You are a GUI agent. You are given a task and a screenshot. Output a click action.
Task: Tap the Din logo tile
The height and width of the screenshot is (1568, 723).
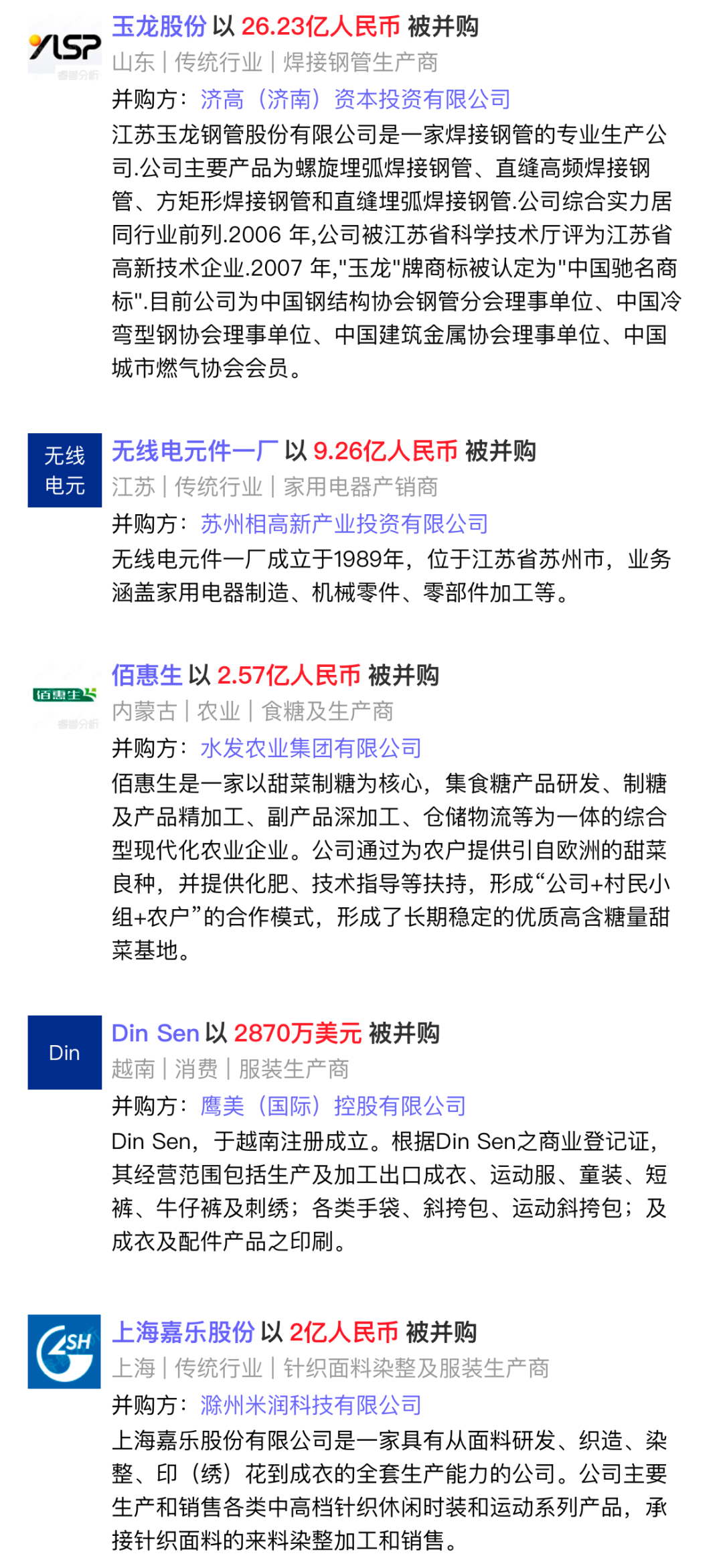point(64,1052)
